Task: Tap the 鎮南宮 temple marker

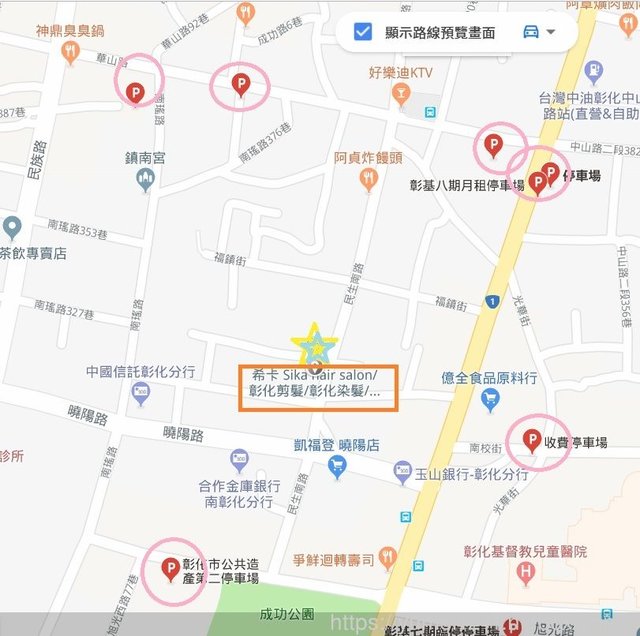Action: pyautogui.click(x=145, y=179)
